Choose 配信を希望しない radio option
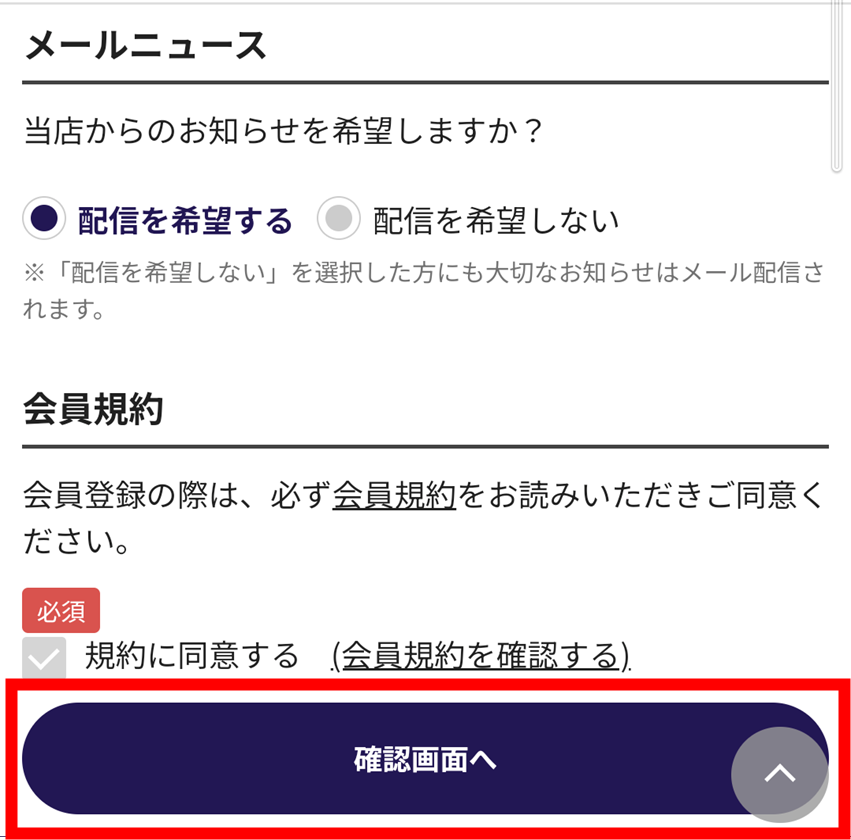 coord(340,220)
